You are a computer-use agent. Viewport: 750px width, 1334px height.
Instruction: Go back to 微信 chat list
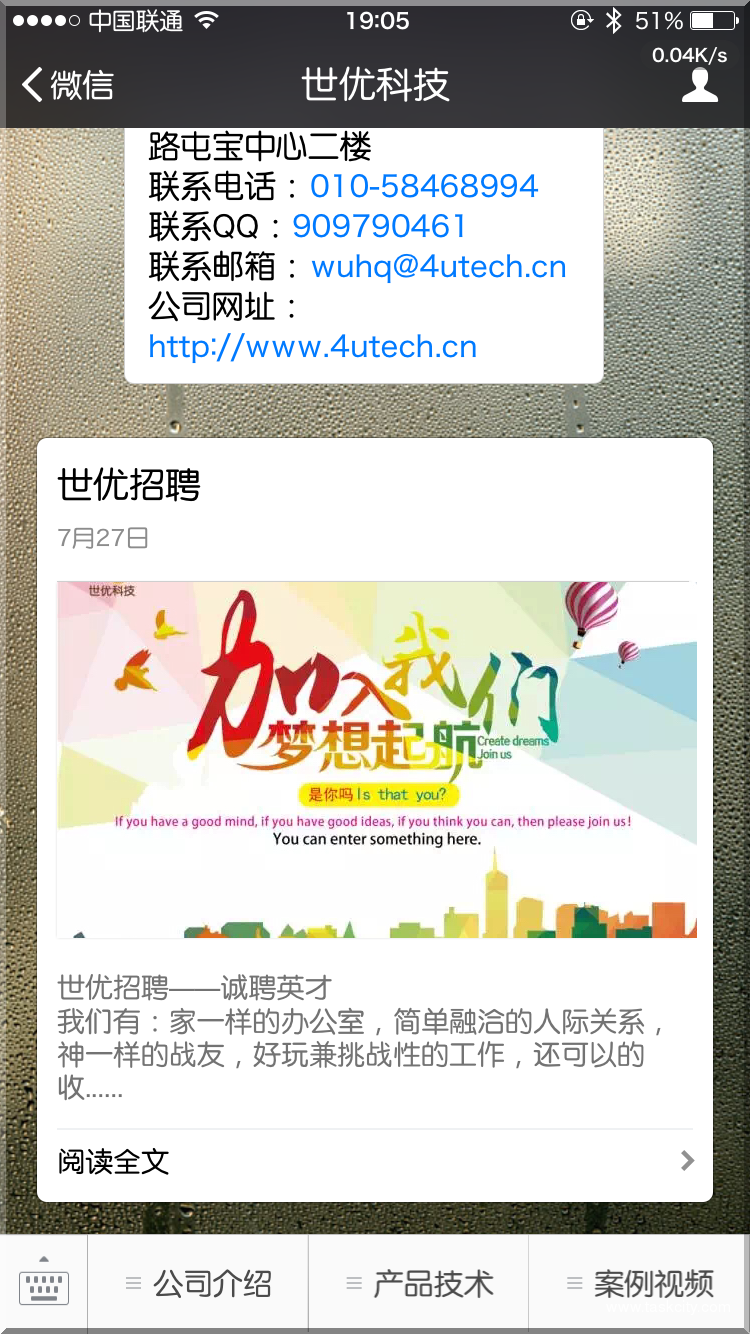tap(67, 85)
